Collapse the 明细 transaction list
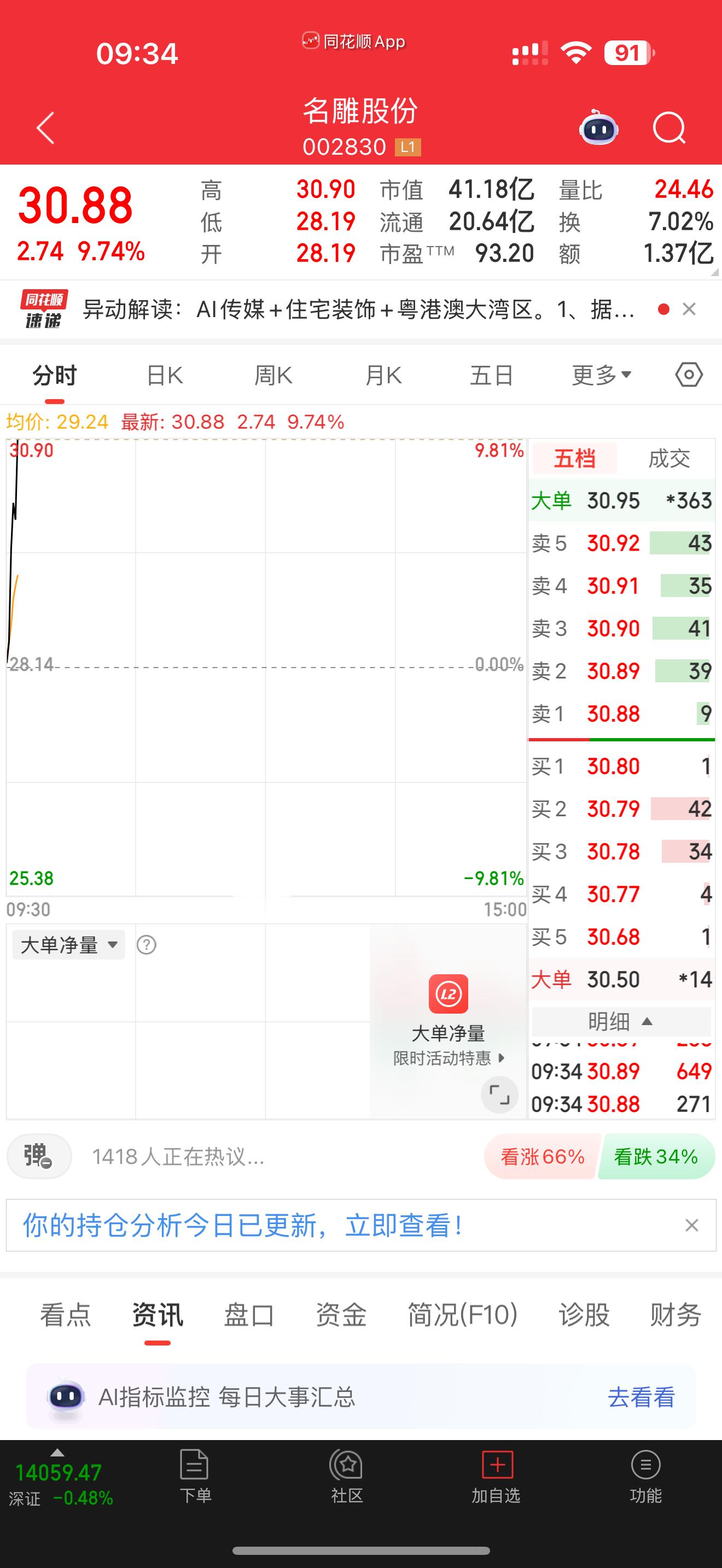Image resolution: width=722 pixels, height=1568 pixels. click(x=621, y=1022)
